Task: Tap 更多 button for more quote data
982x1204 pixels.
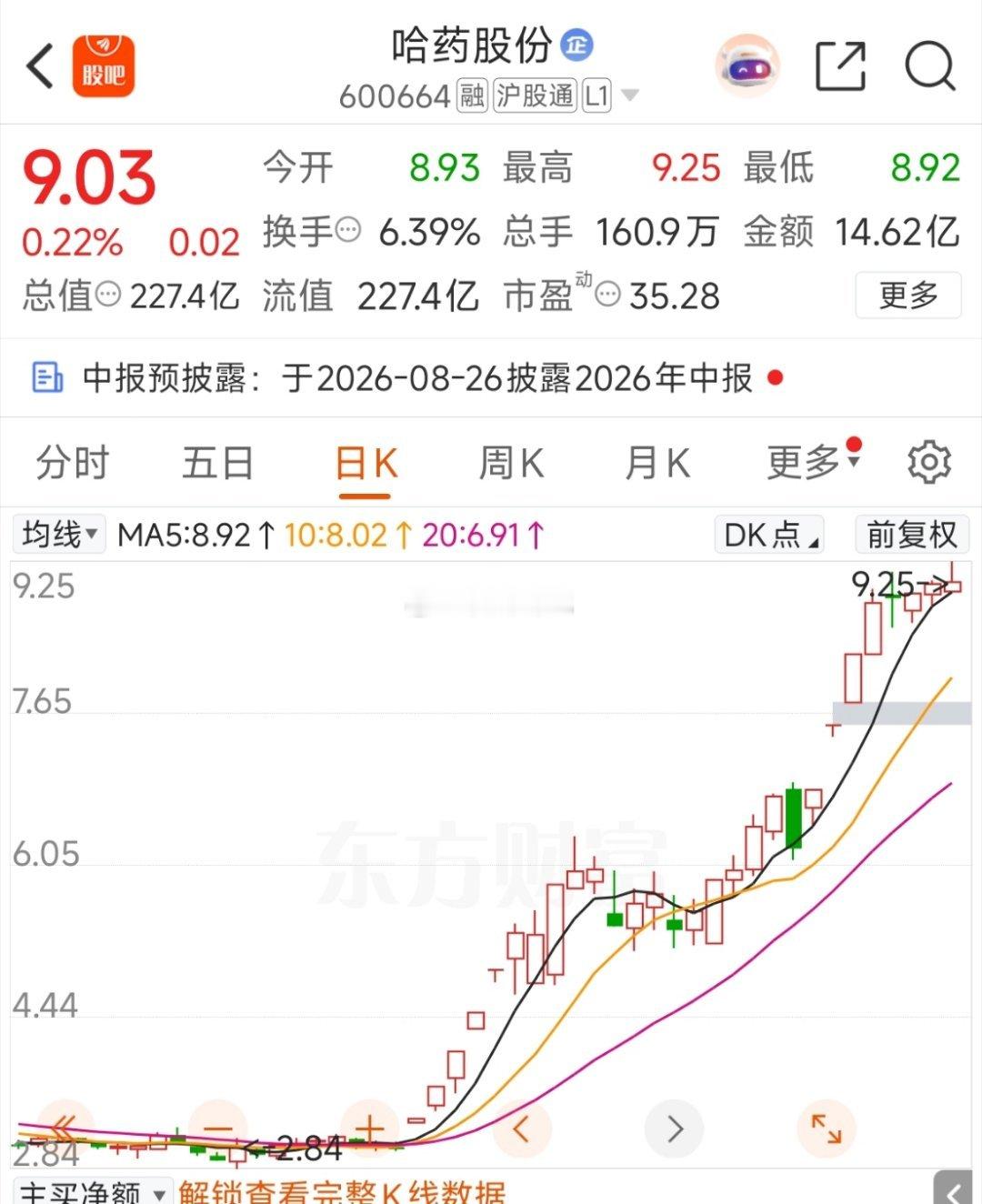Action: coord(908,296)
